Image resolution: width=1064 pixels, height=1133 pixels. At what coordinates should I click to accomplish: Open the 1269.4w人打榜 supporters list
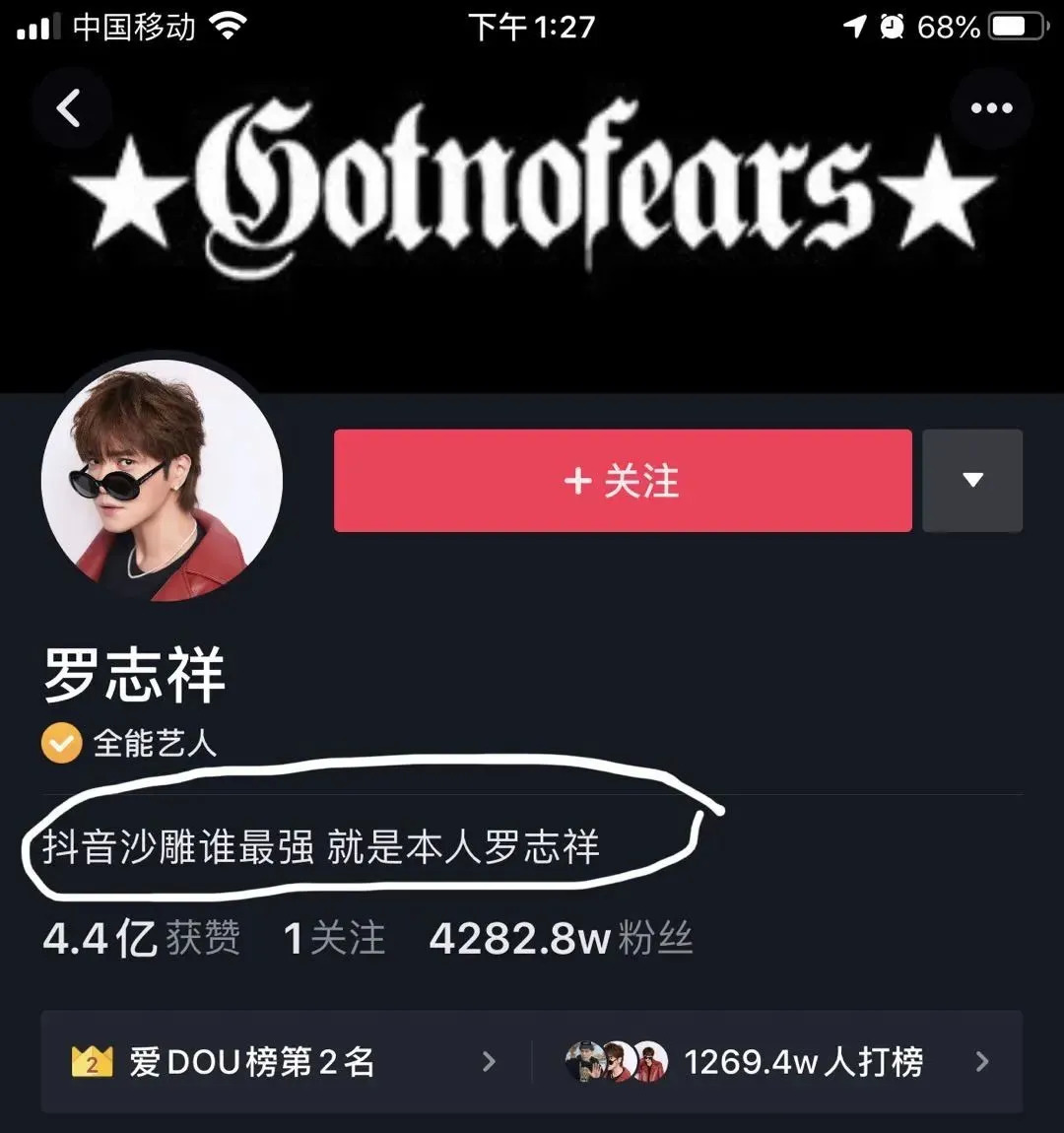click(x=778, y=1061)
